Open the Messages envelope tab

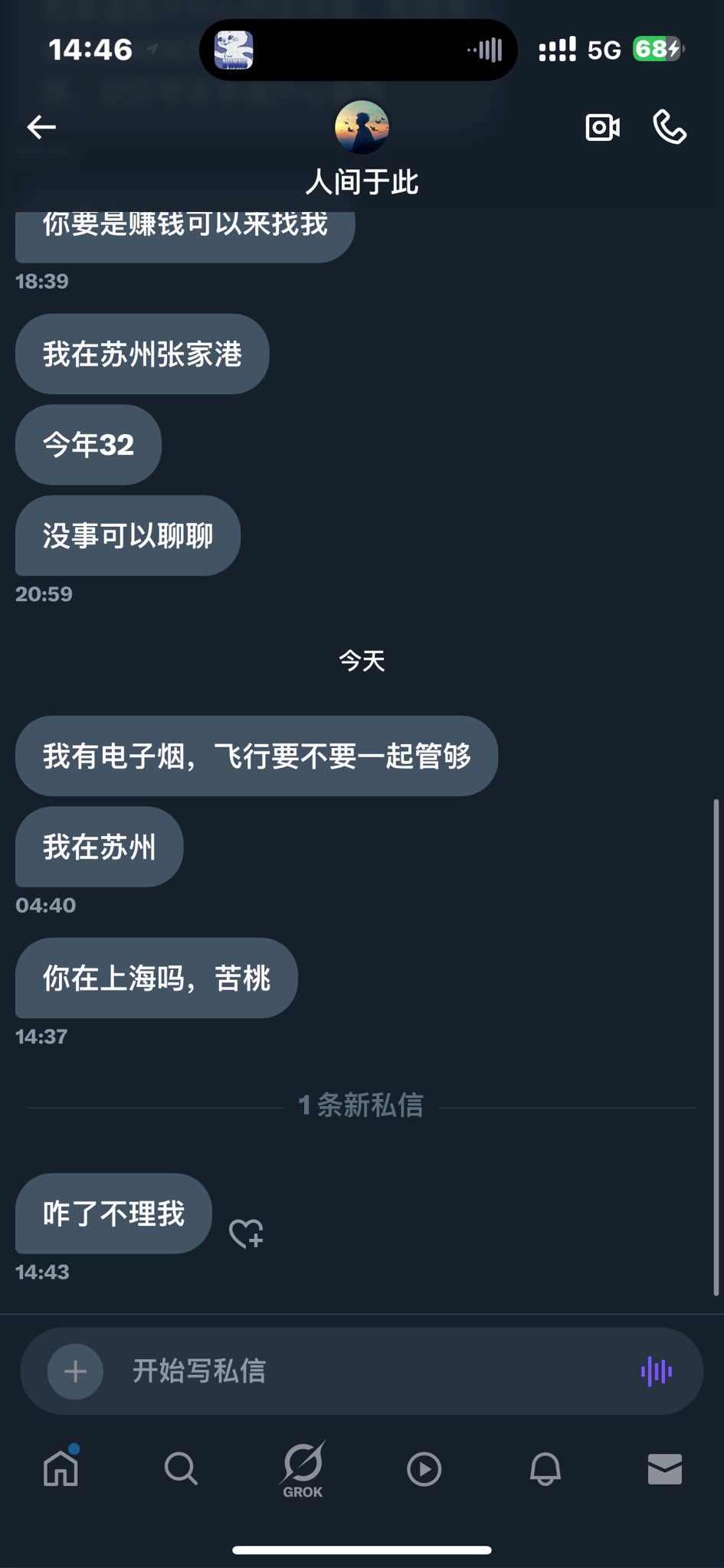click(664, 1468)
